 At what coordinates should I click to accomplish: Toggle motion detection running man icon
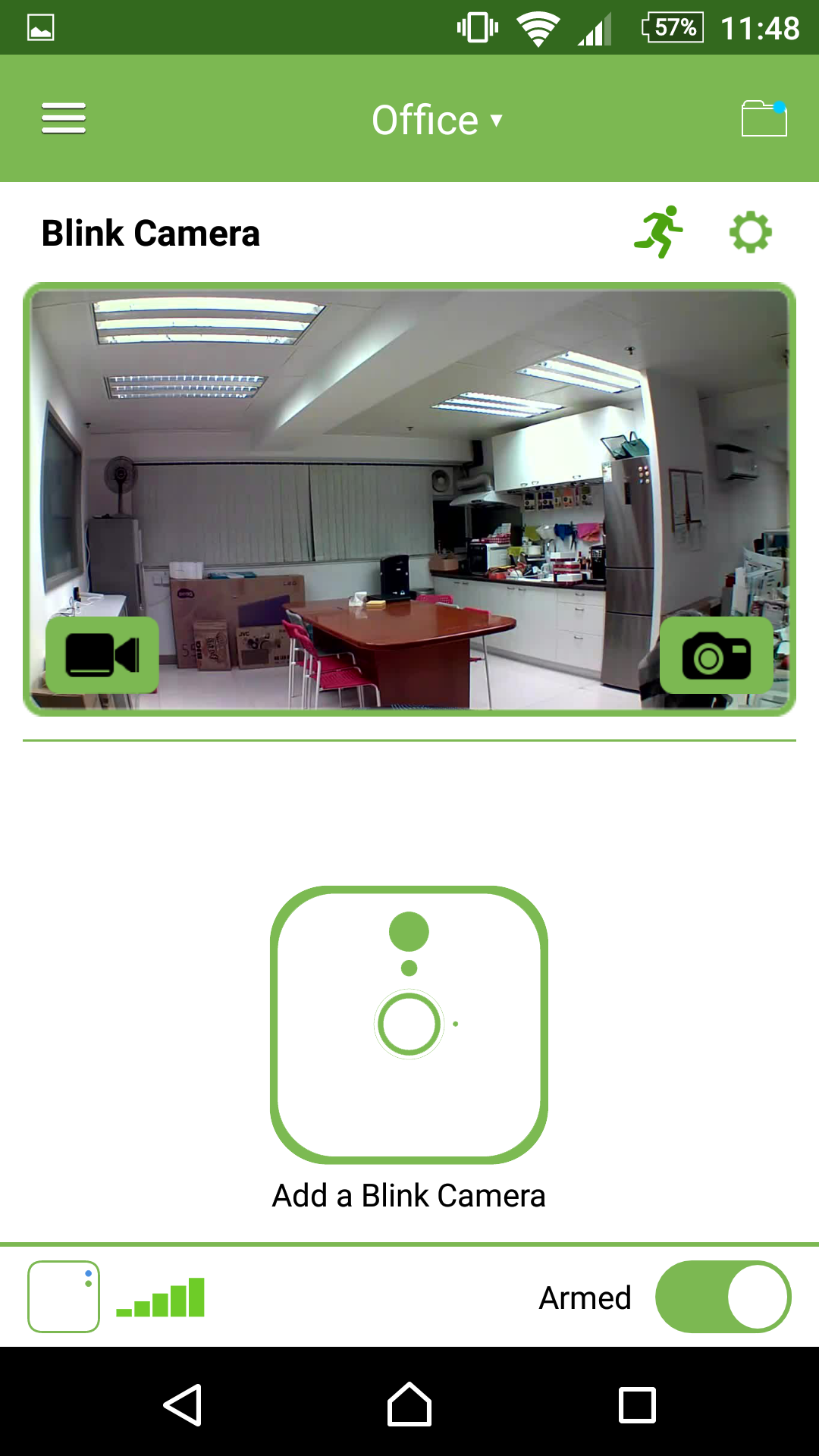pos(659,231)
